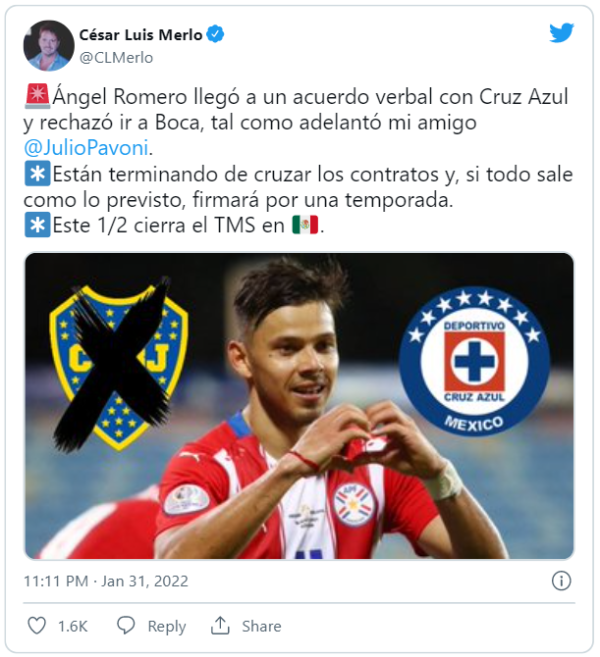Open the tweet's attached photo

coord(299,405)
